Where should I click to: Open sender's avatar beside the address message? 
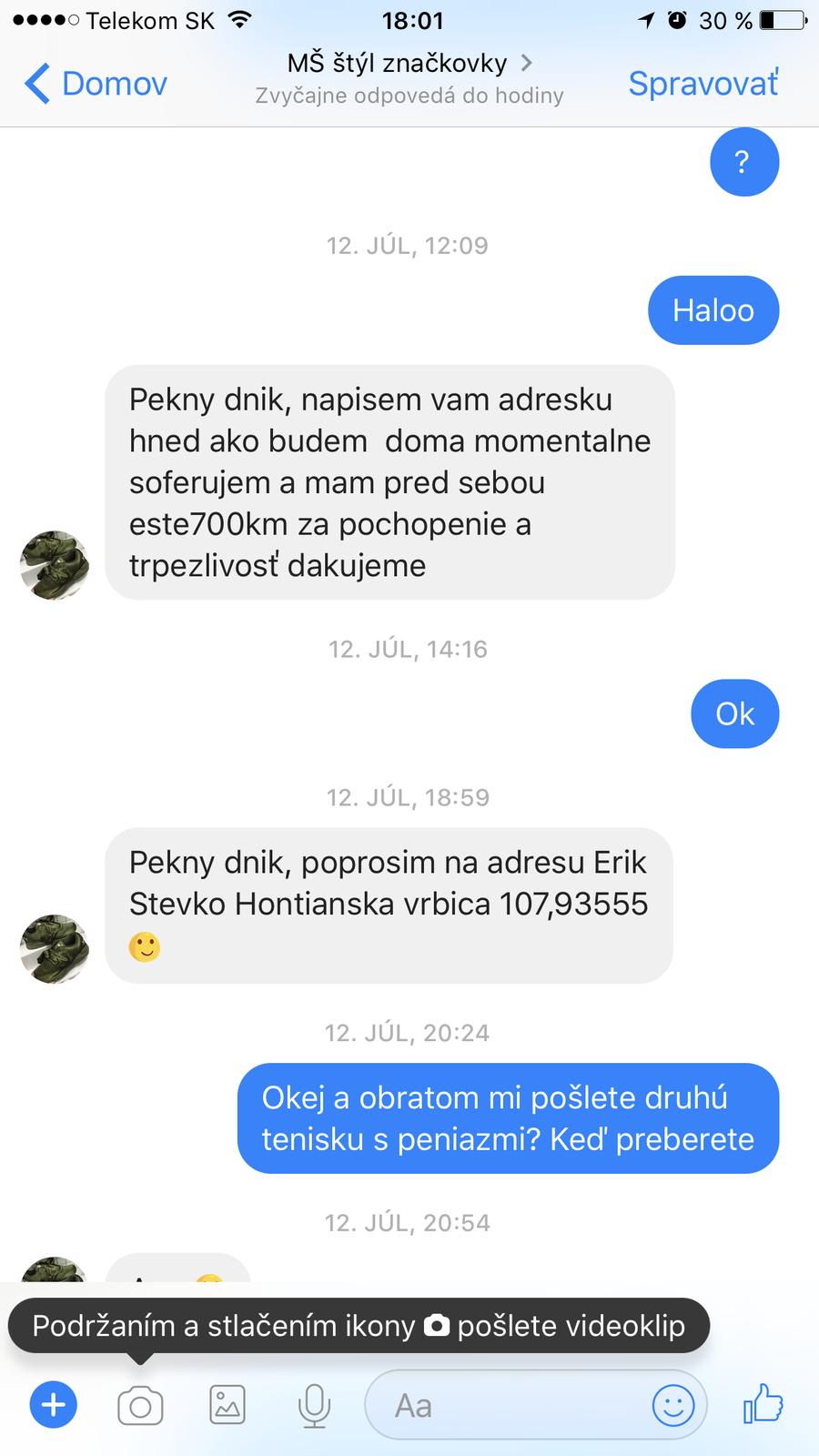pyautogui.click(x=55, y=949)
